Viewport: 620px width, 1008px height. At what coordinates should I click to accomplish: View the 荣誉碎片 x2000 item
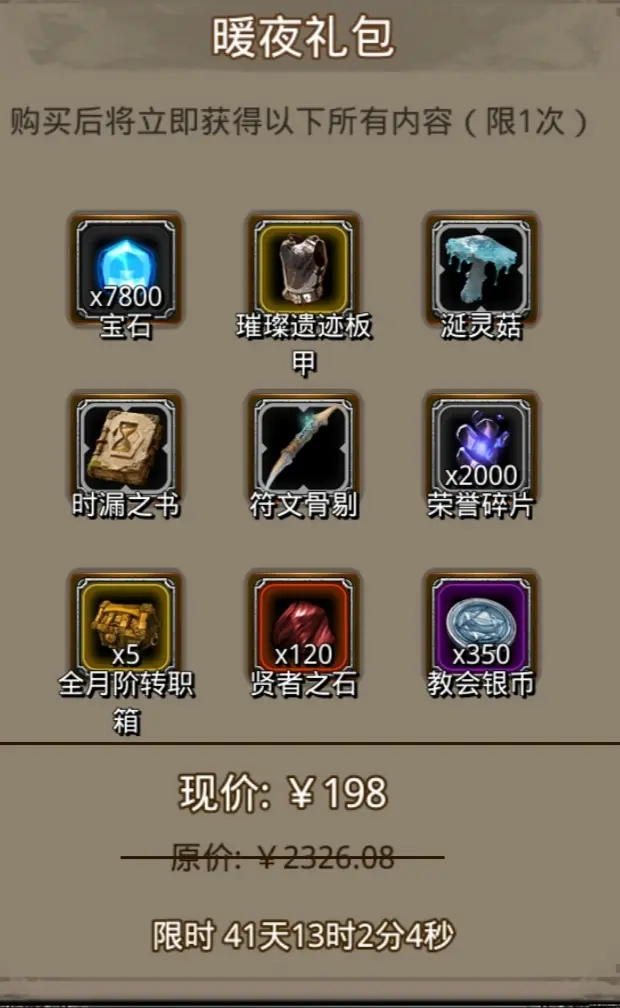482,447
